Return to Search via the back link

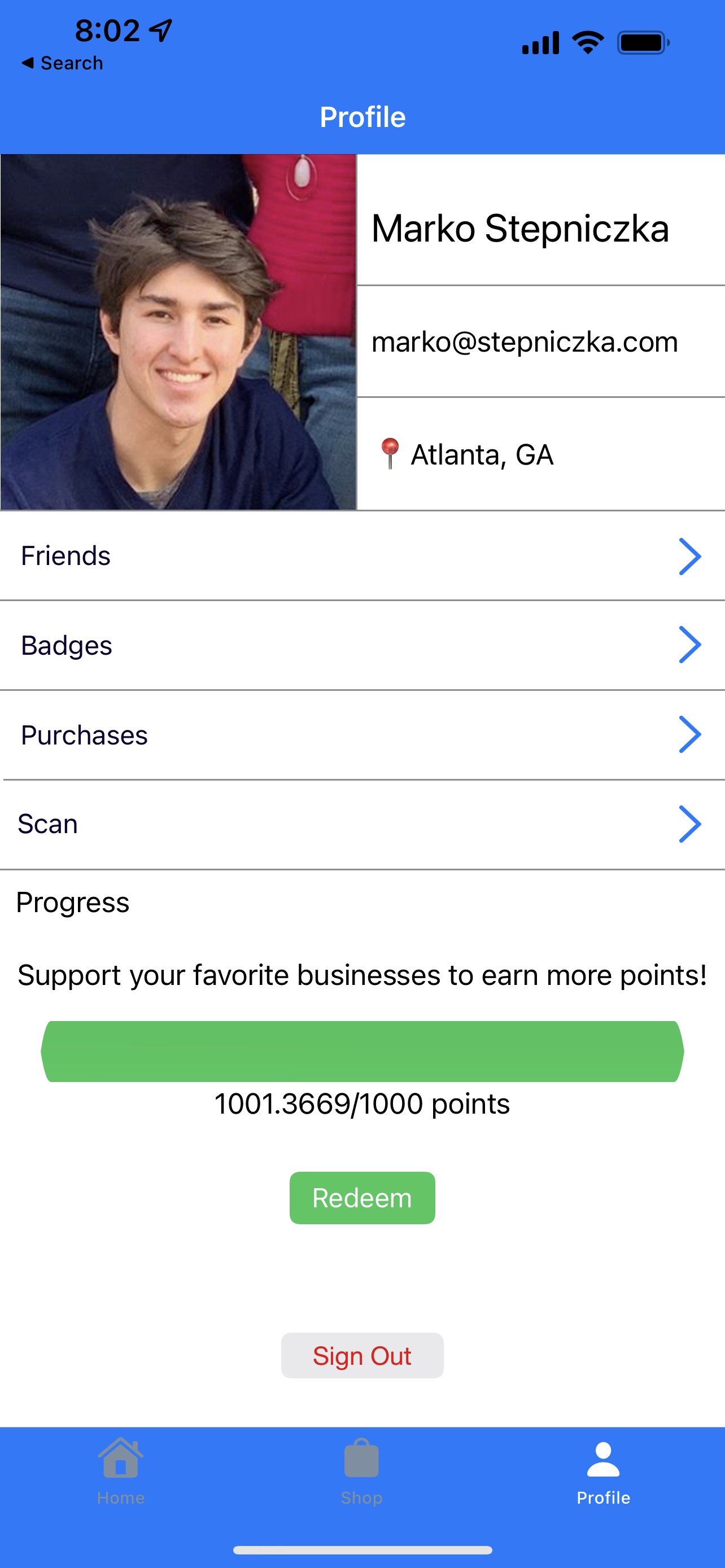click(63, 63)
